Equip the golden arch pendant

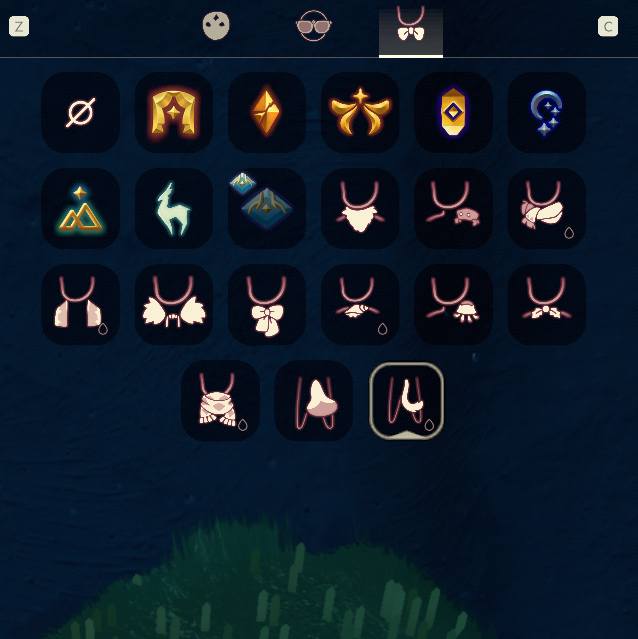point(173,112)
